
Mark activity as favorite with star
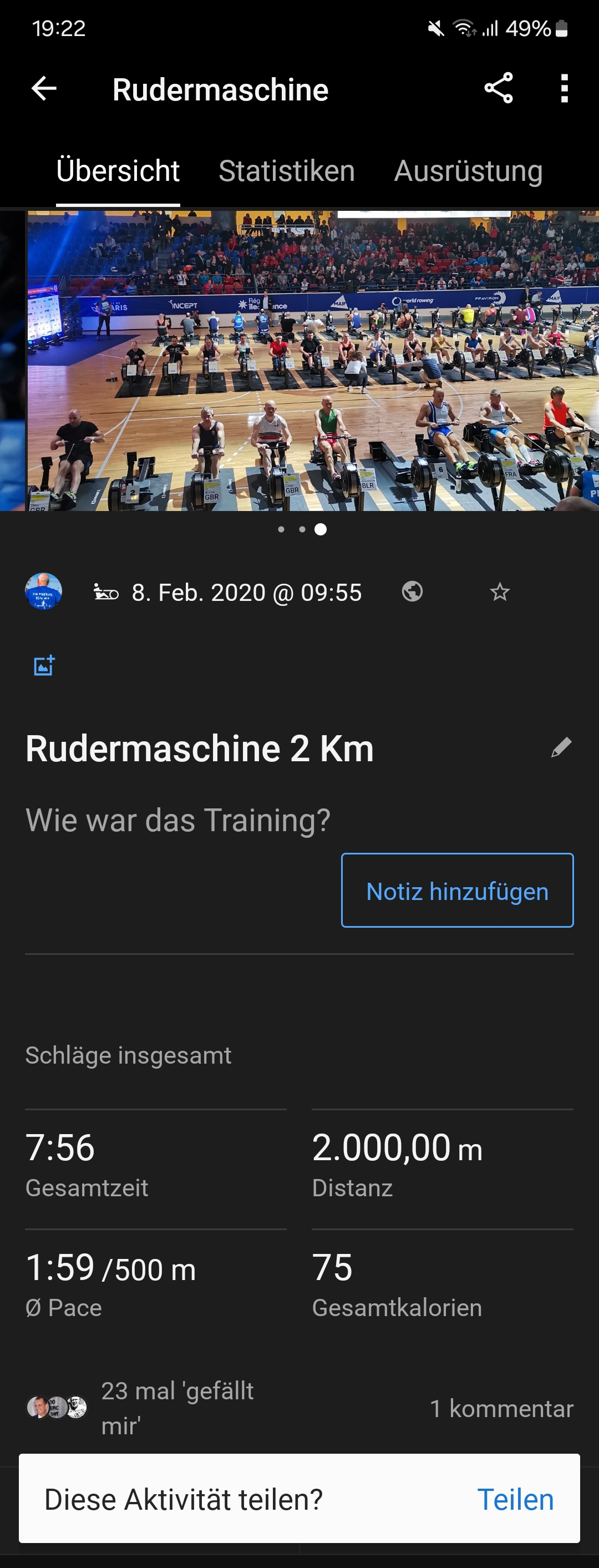coord(499,591)
